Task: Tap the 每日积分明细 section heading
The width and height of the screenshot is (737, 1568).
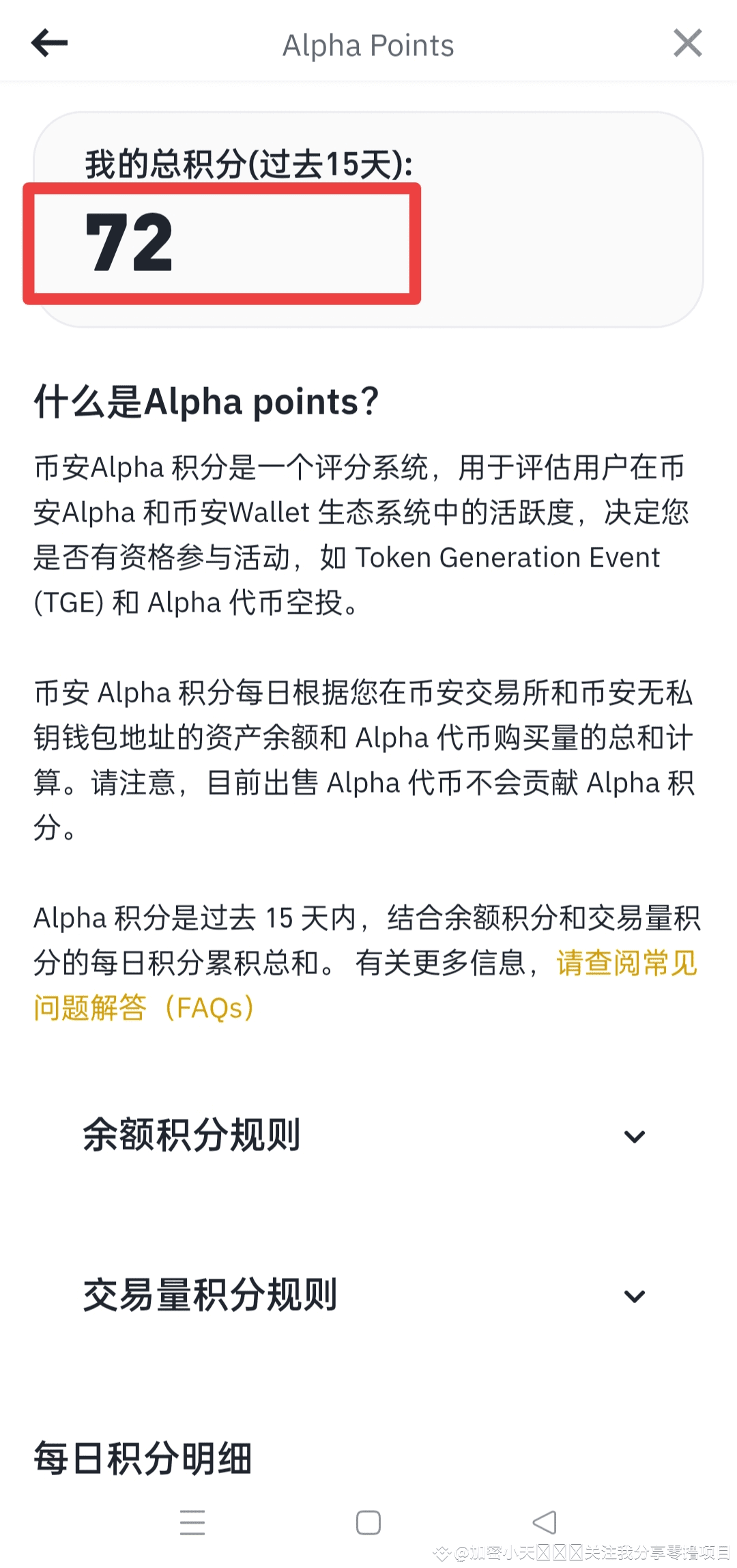Action: 143,1457
